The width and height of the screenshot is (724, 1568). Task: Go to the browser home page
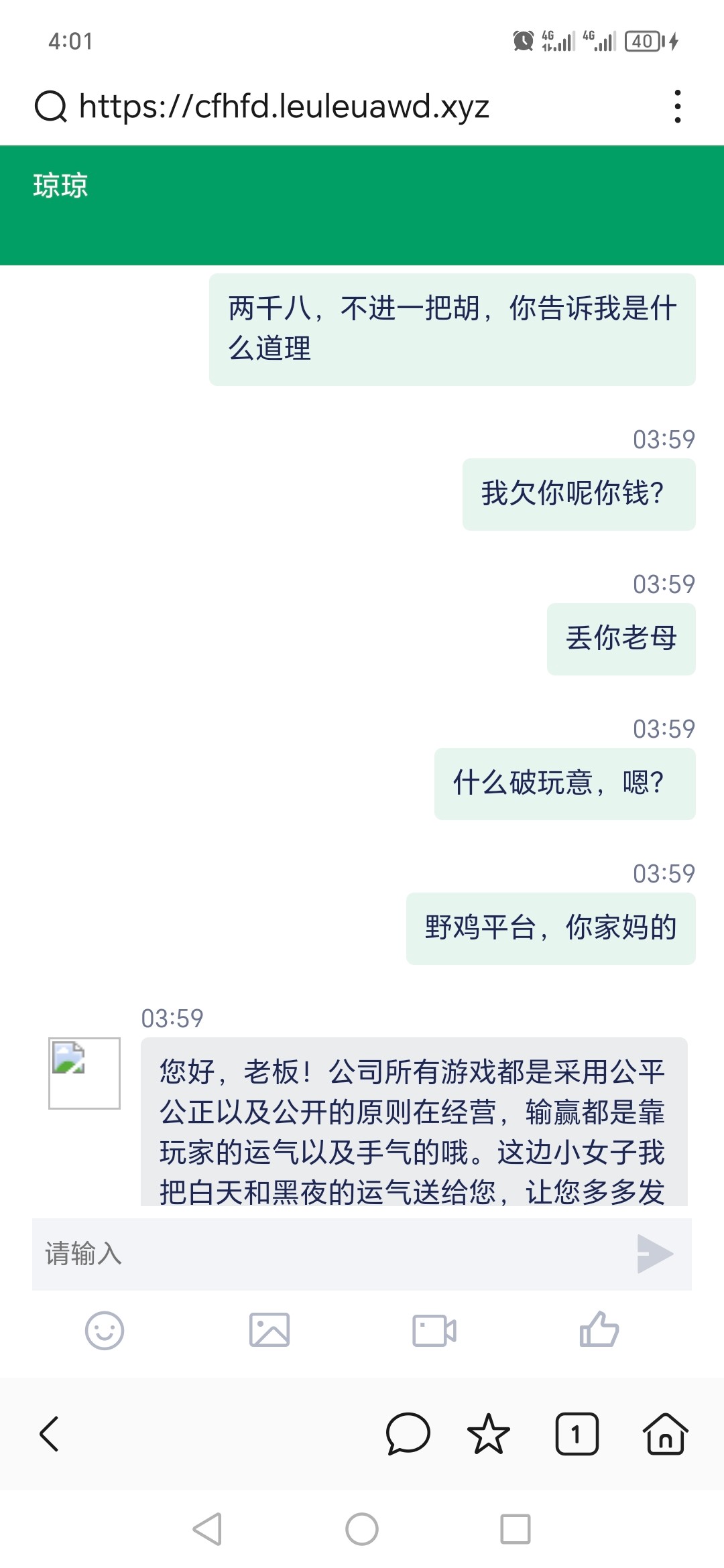point(665,1434)
